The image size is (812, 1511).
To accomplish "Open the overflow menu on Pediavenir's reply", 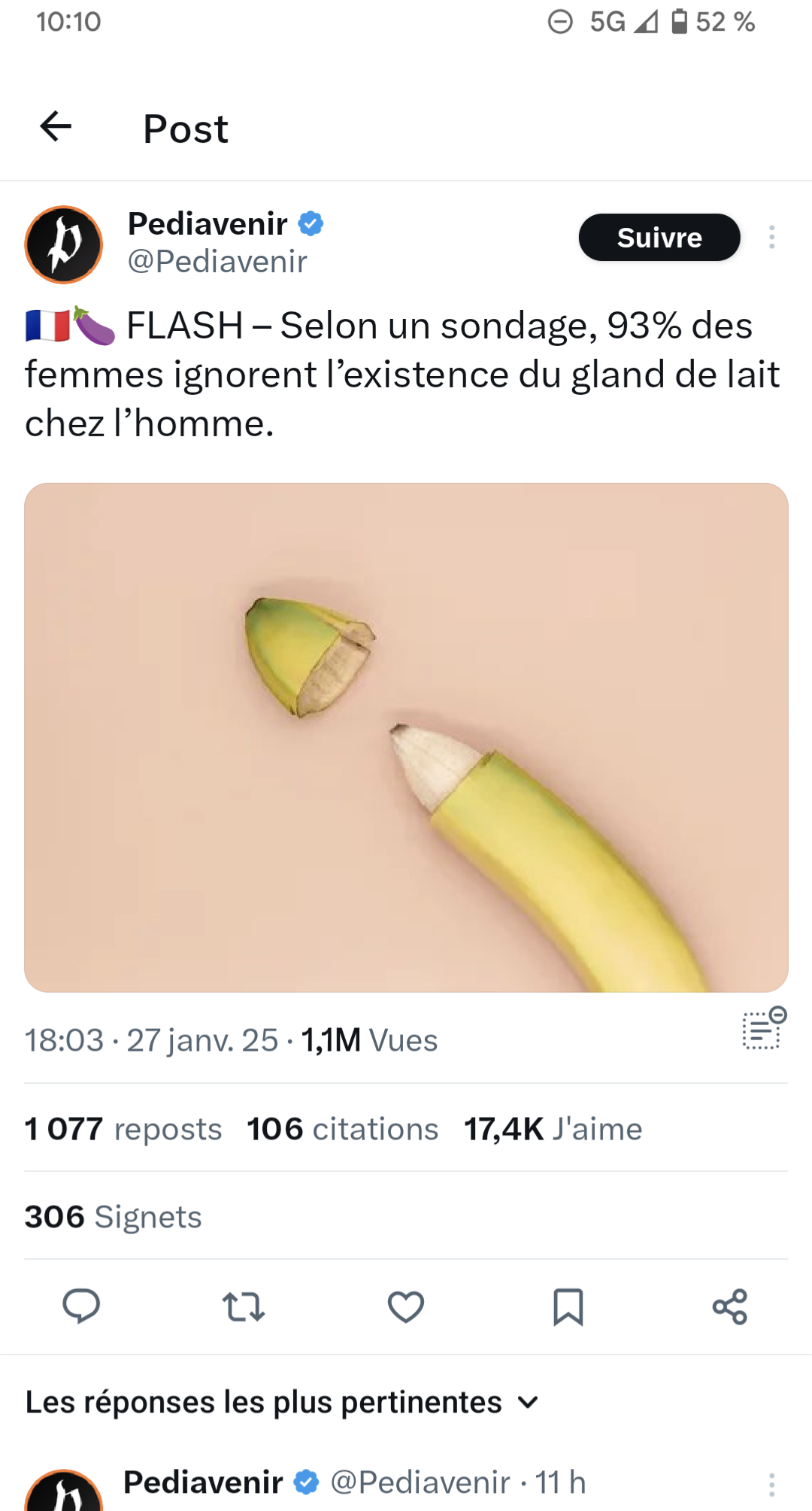I will tap(771, 1485).
